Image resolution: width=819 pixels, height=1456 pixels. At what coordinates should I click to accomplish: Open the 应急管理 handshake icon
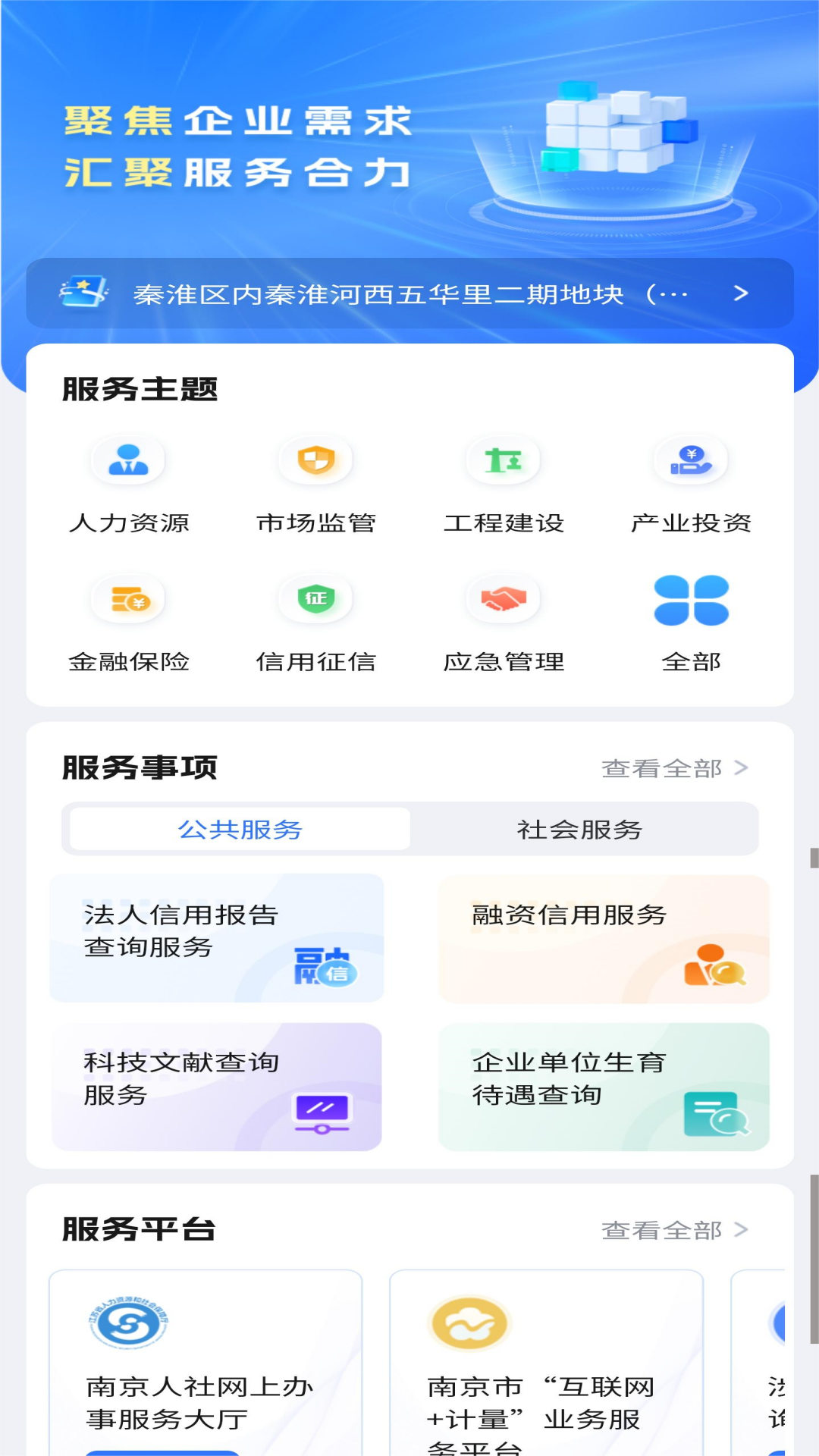click(503, 599)
